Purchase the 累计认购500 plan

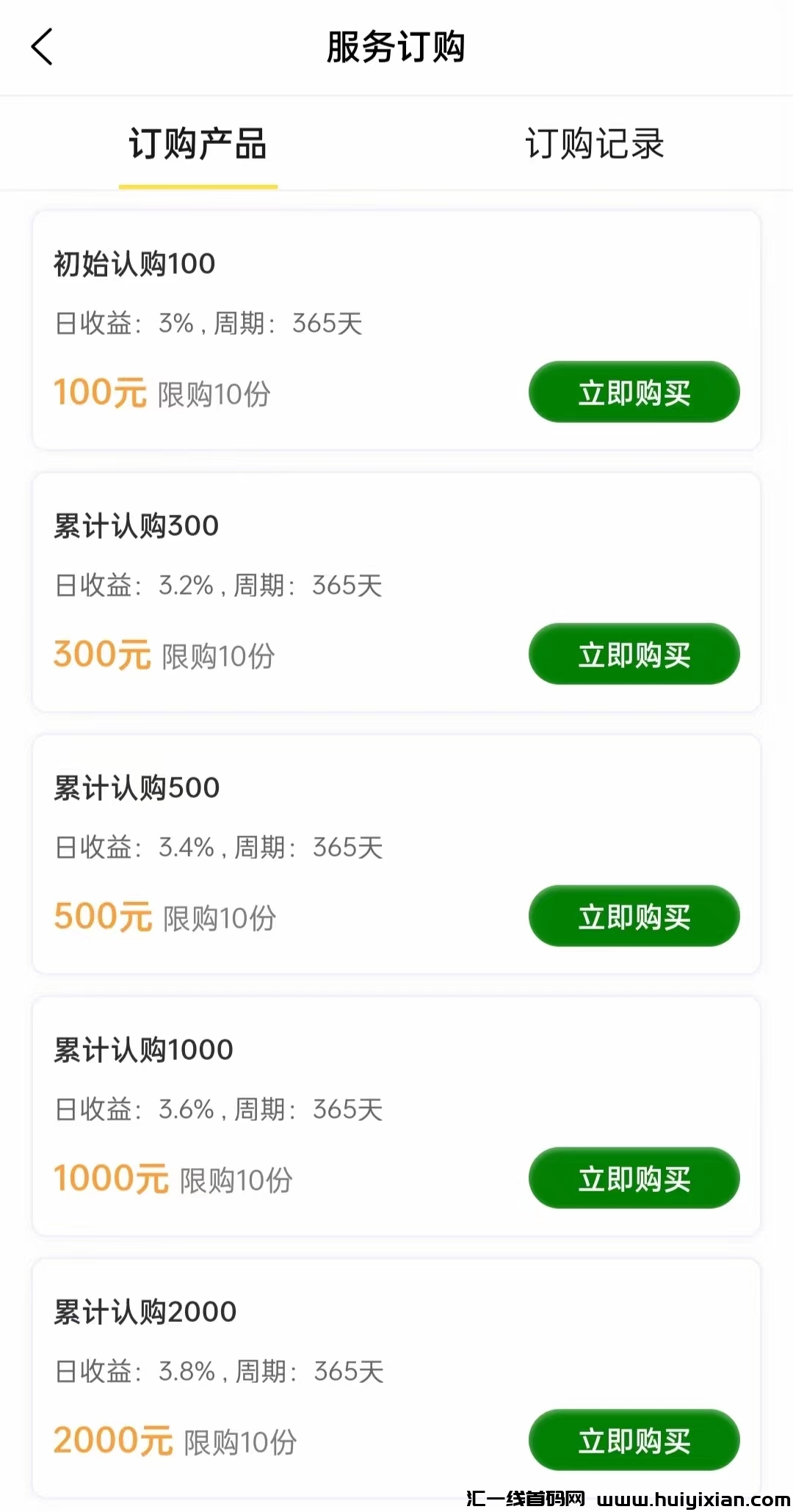pos(634,916)
